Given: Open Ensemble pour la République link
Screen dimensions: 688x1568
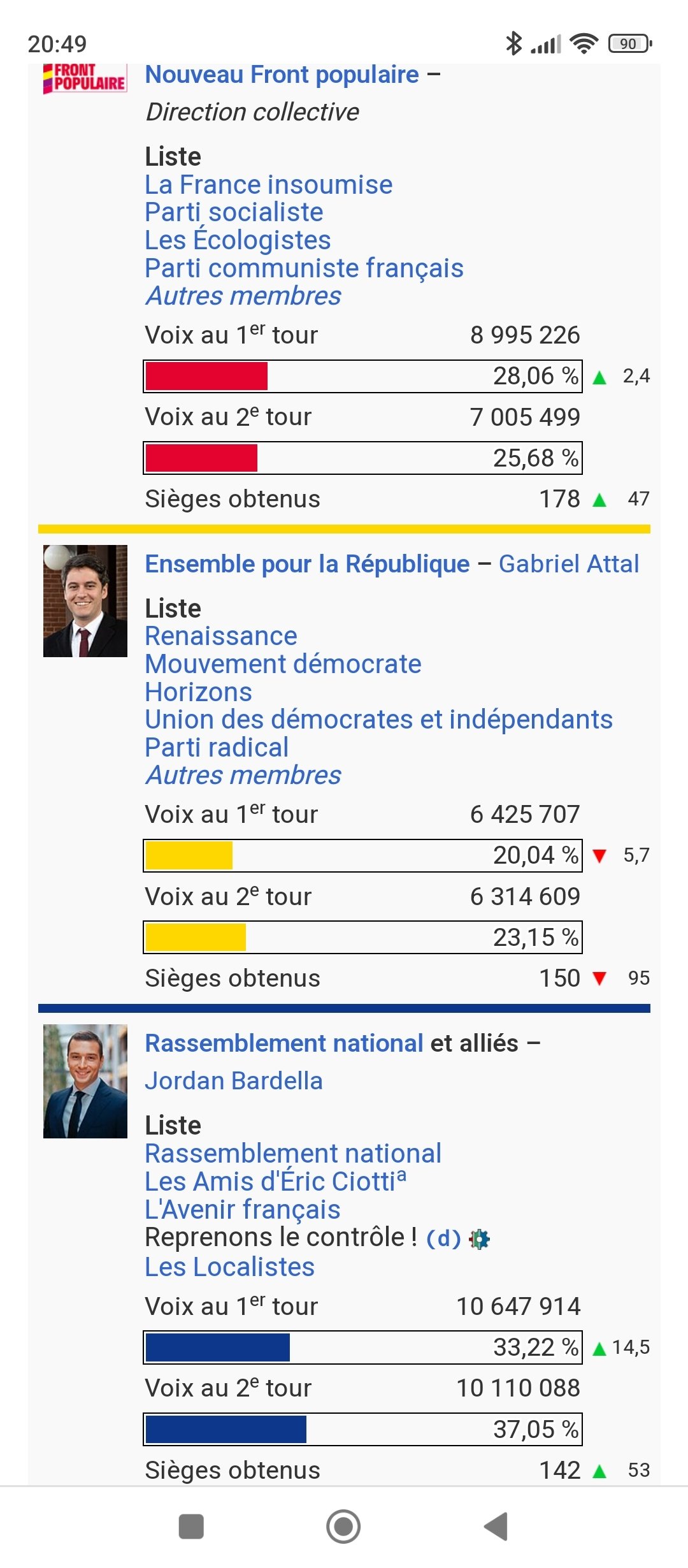Looking at the screenshot, I should click(x=307, y=564).
